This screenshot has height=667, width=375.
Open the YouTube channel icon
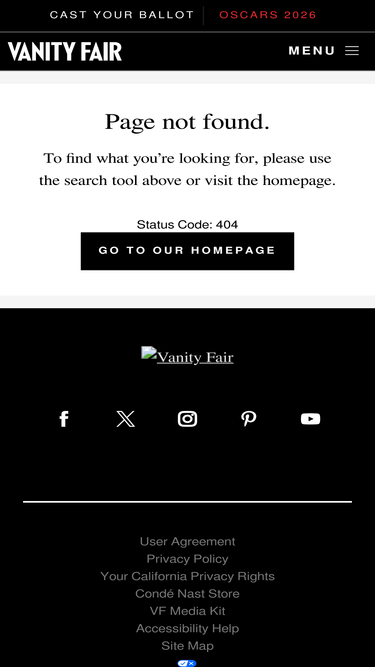click(310, 419)
